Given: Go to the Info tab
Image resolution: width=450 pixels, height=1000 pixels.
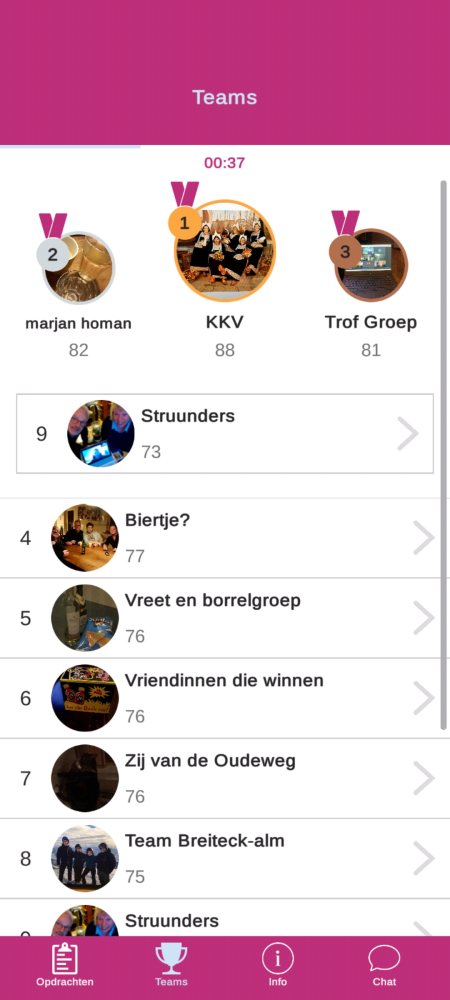Looking at the screenshot, I should (x=278, y=965).
